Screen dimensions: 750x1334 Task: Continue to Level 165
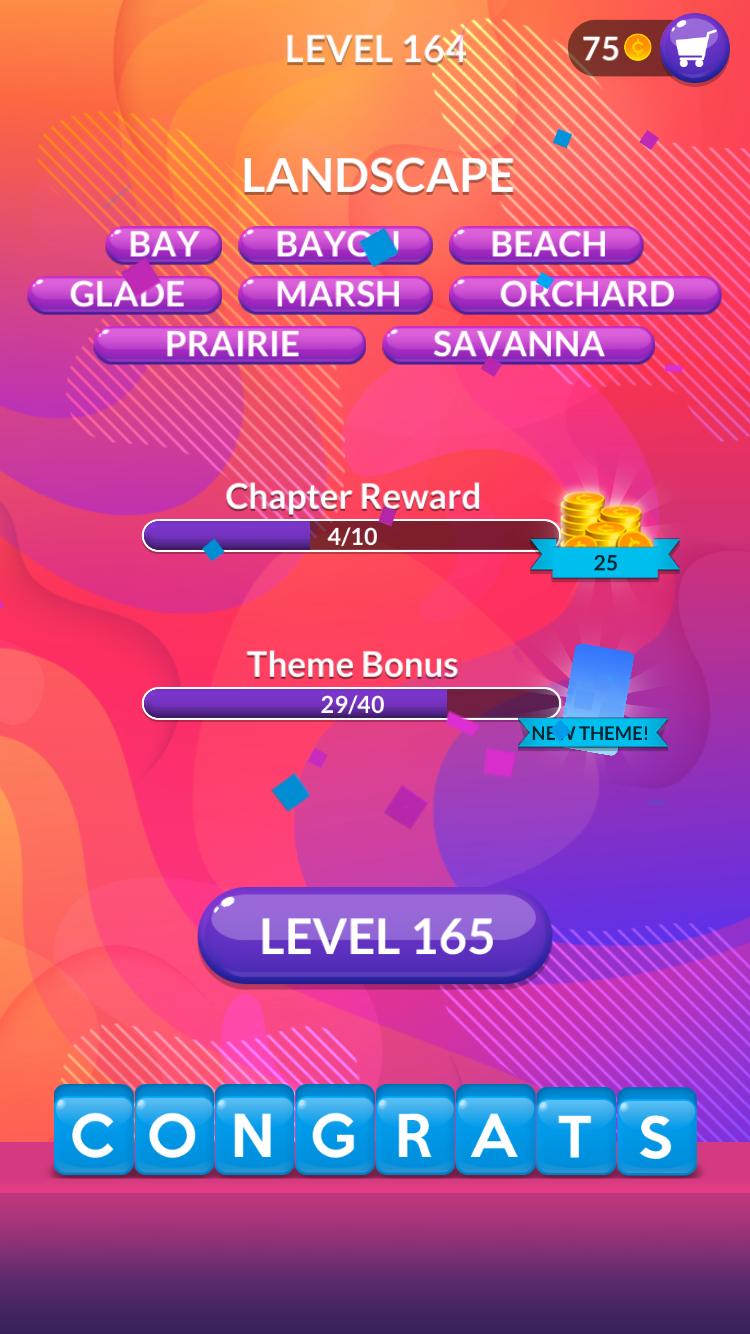point(375,936)
